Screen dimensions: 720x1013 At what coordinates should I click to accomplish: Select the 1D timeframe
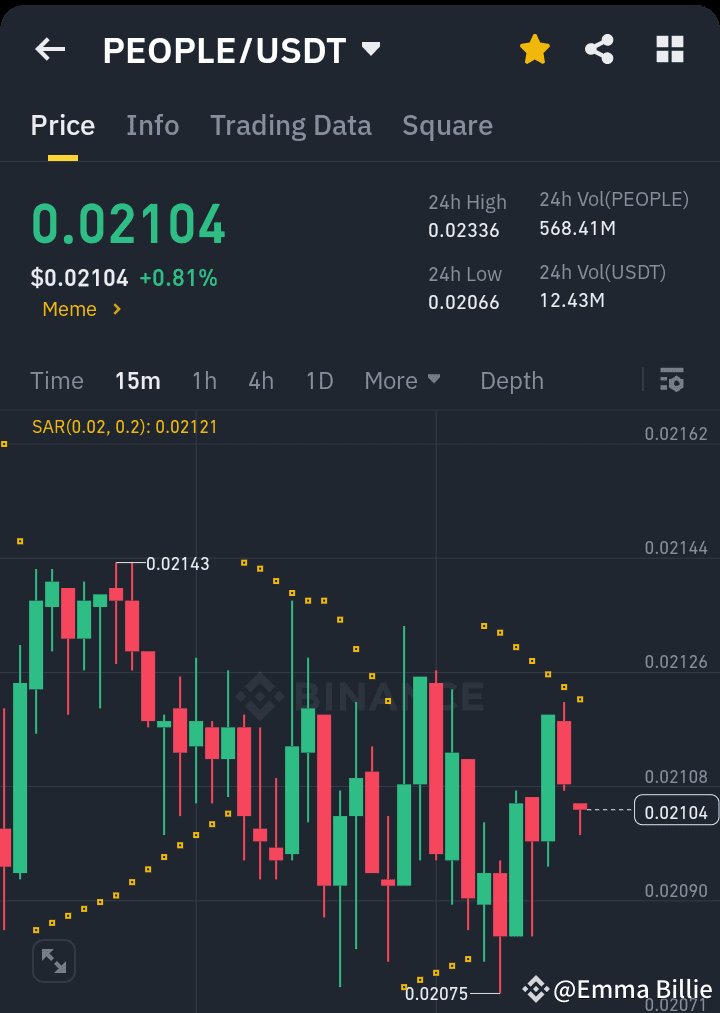[319, 381]
